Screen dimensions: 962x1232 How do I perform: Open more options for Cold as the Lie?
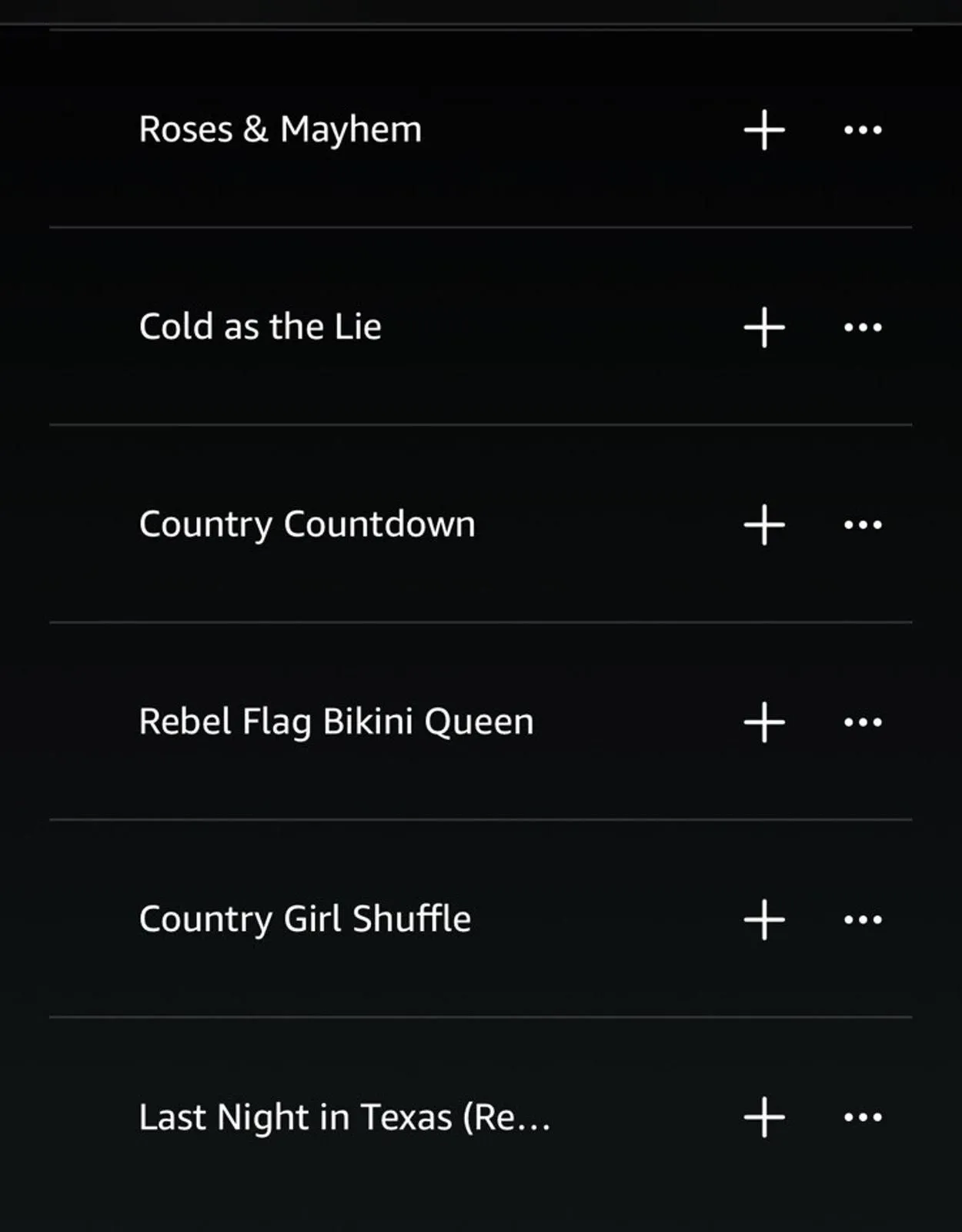click(863, 327)
